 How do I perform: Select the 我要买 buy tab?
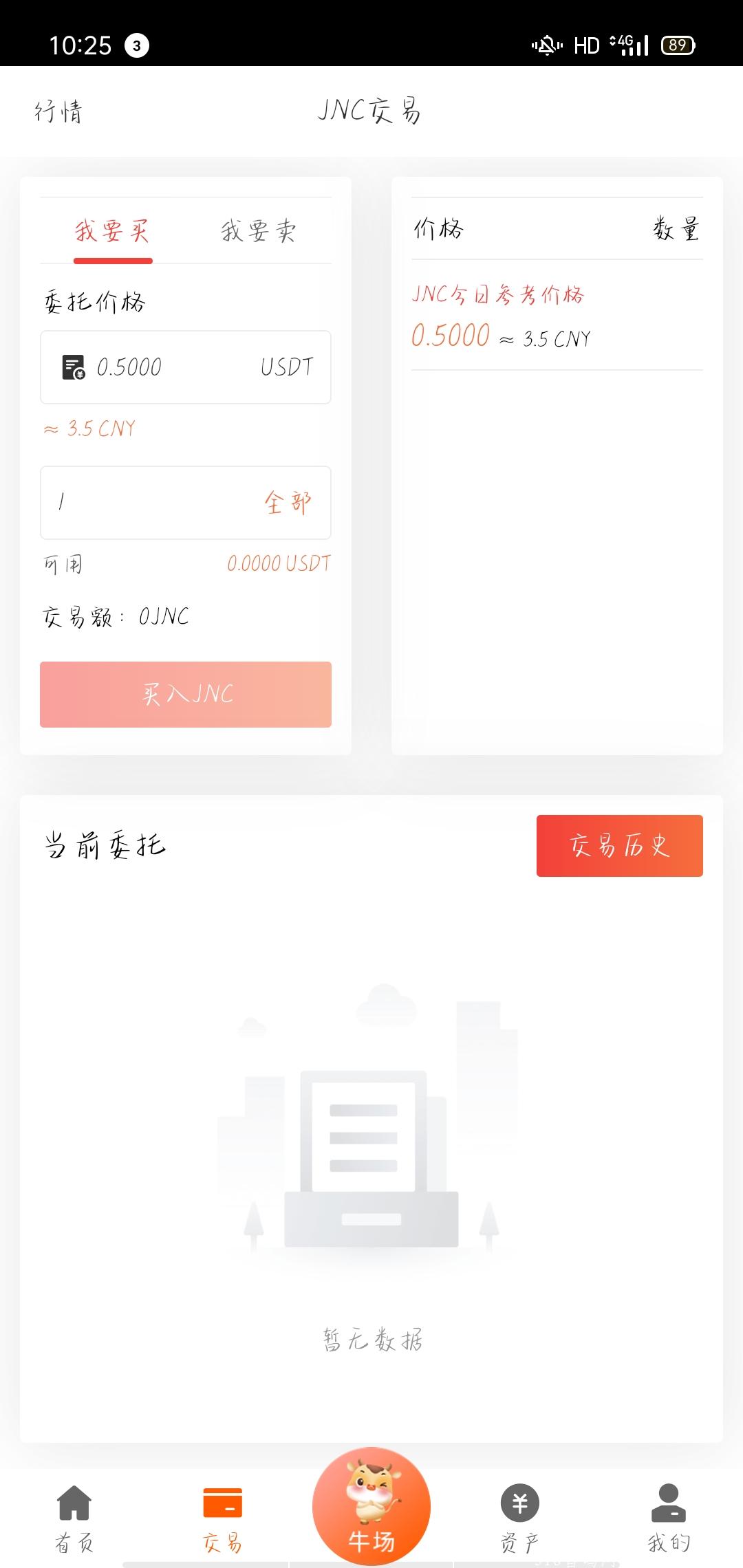[112, 232]
